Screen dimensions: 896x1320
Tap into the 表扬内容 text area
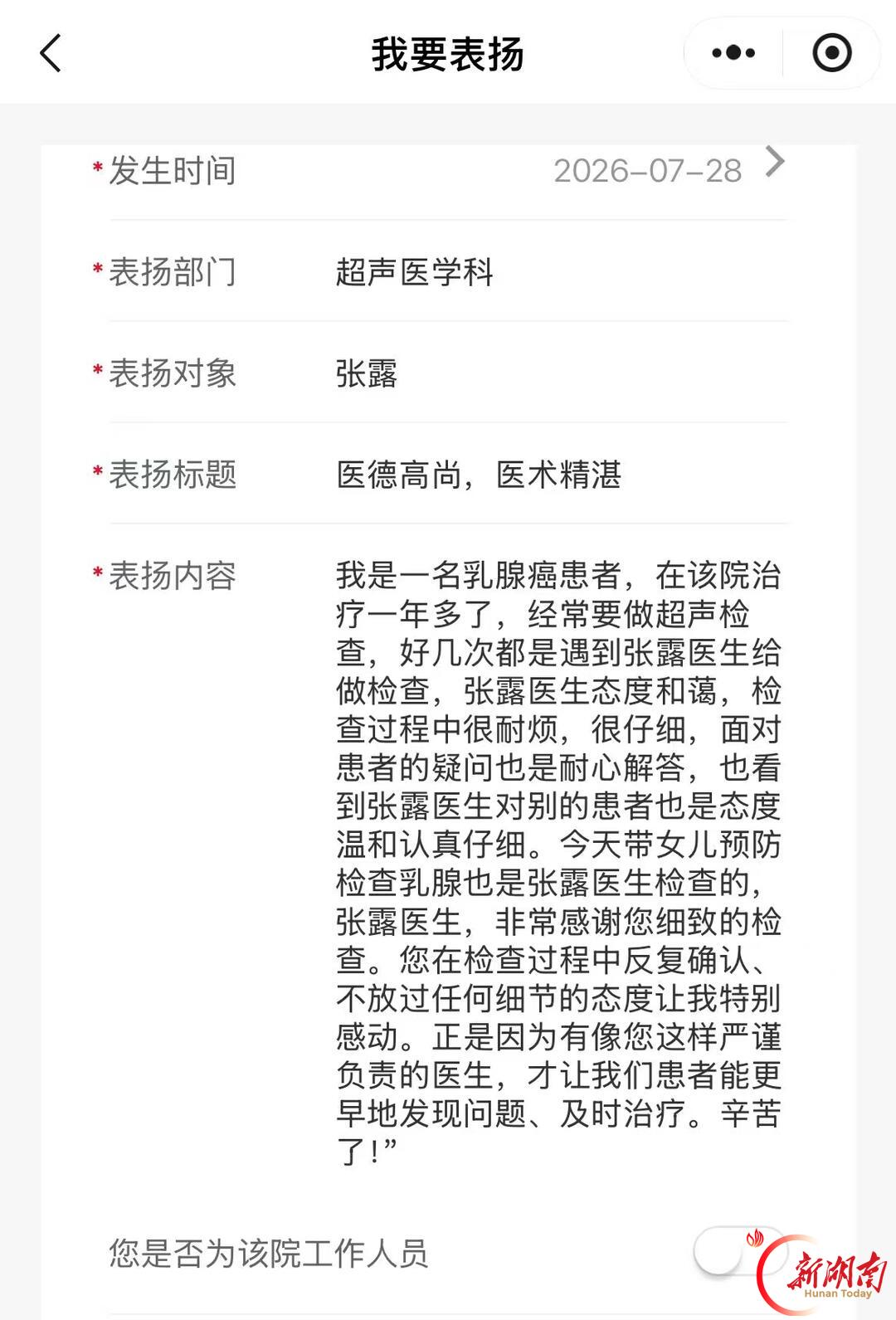pos(559,863)
